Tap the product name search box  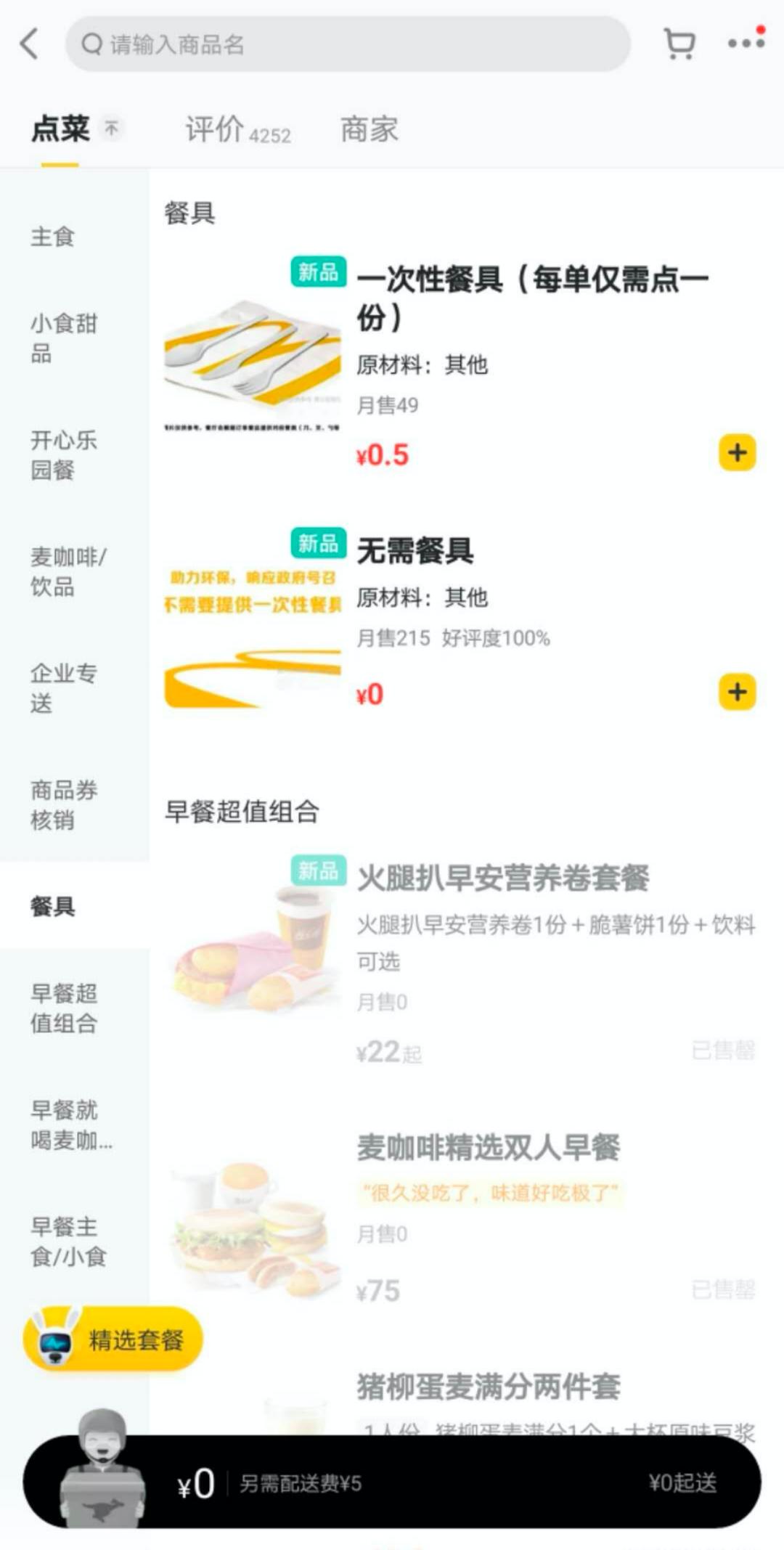pyautogui.click(x=348, y=44)
